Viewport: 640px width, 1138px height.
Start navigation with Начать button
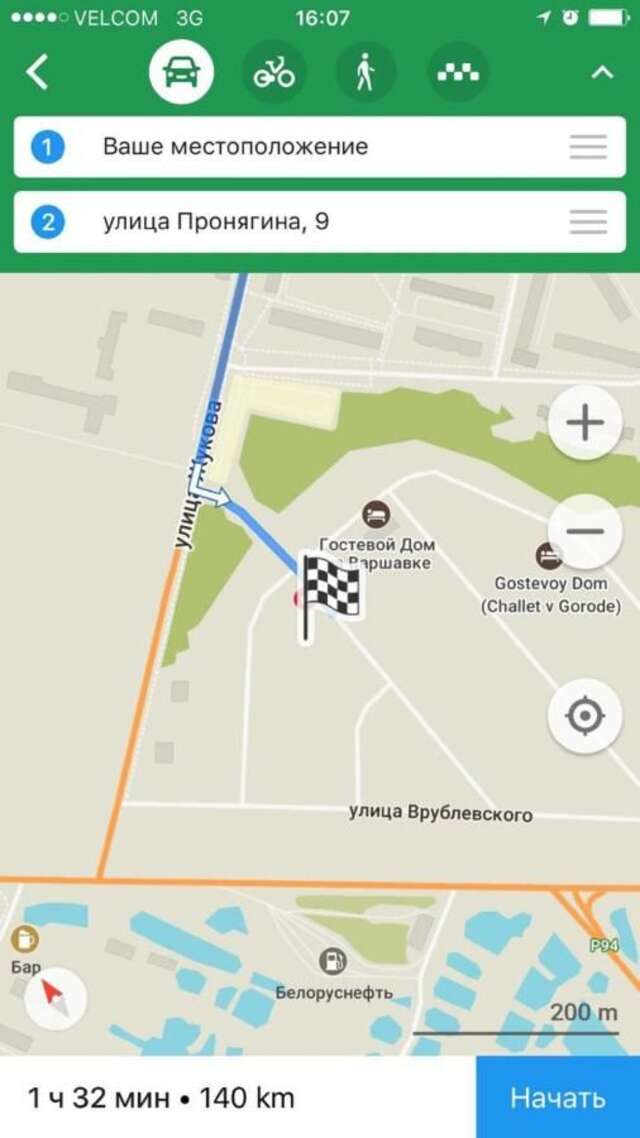[557, 1097]
